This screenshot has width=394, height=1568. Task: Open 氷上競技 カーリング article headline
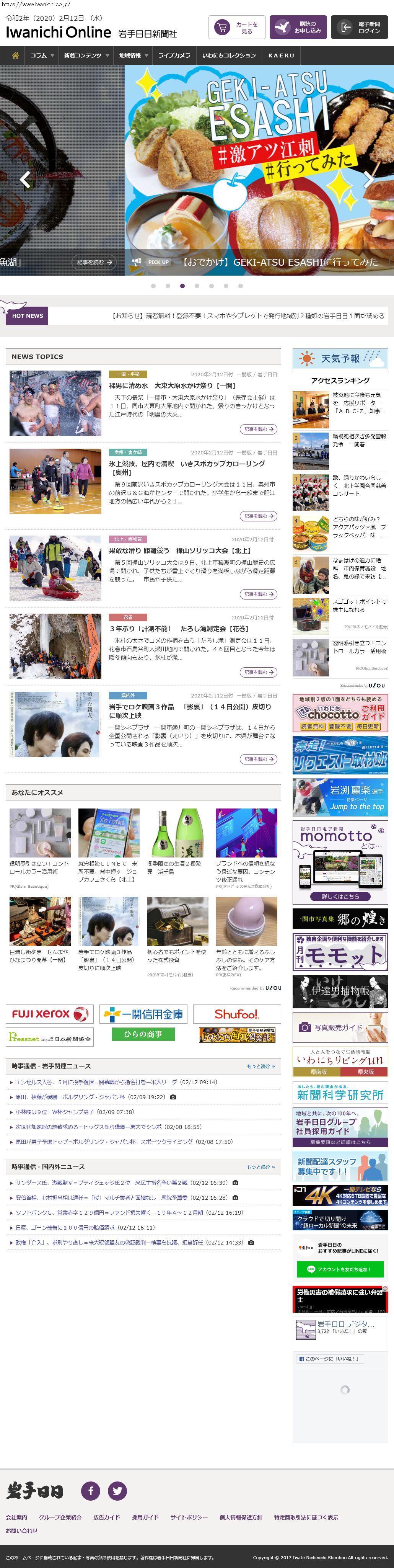187,464
